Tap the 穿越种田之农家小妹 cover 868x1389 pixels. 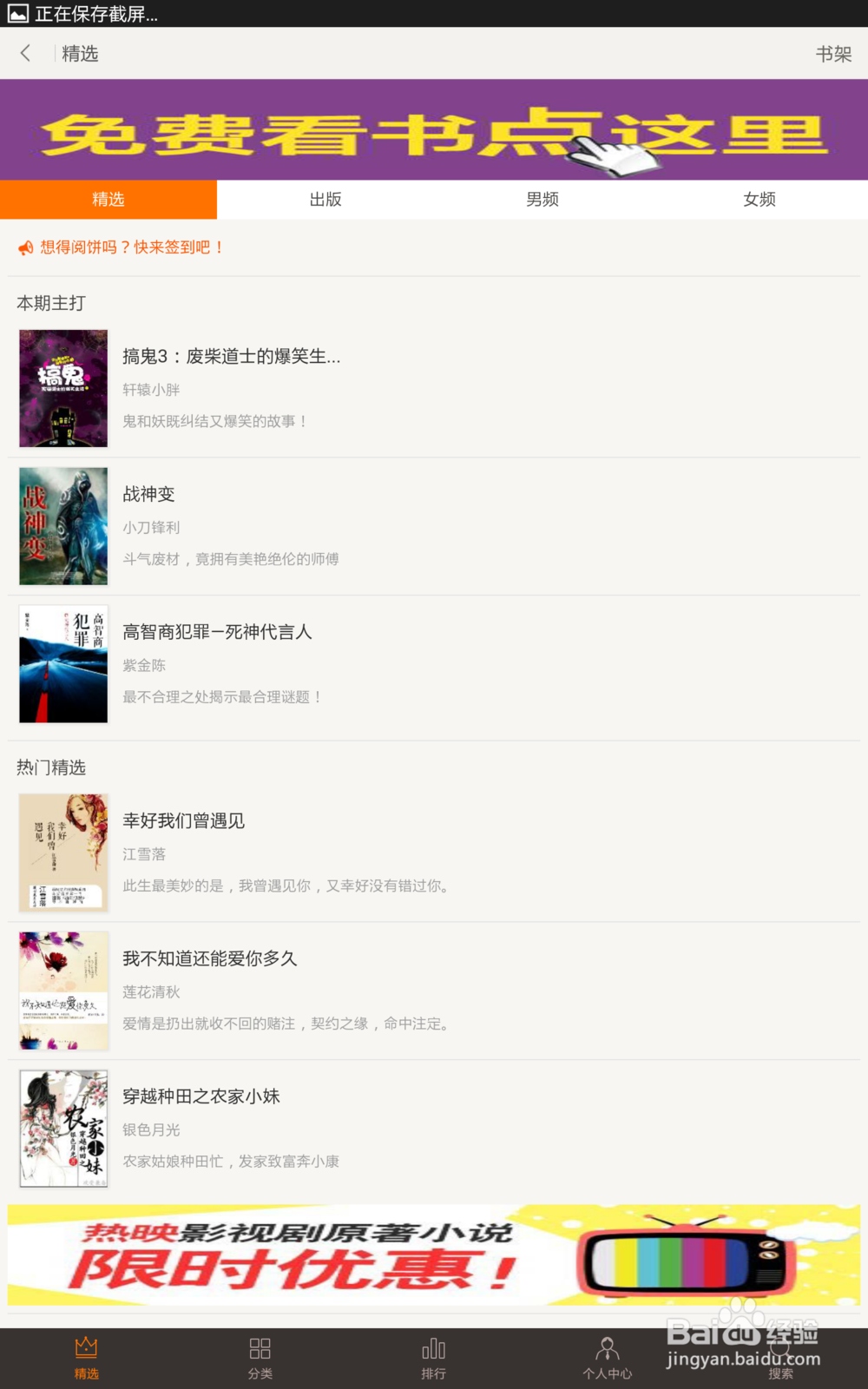[62, 1128]
